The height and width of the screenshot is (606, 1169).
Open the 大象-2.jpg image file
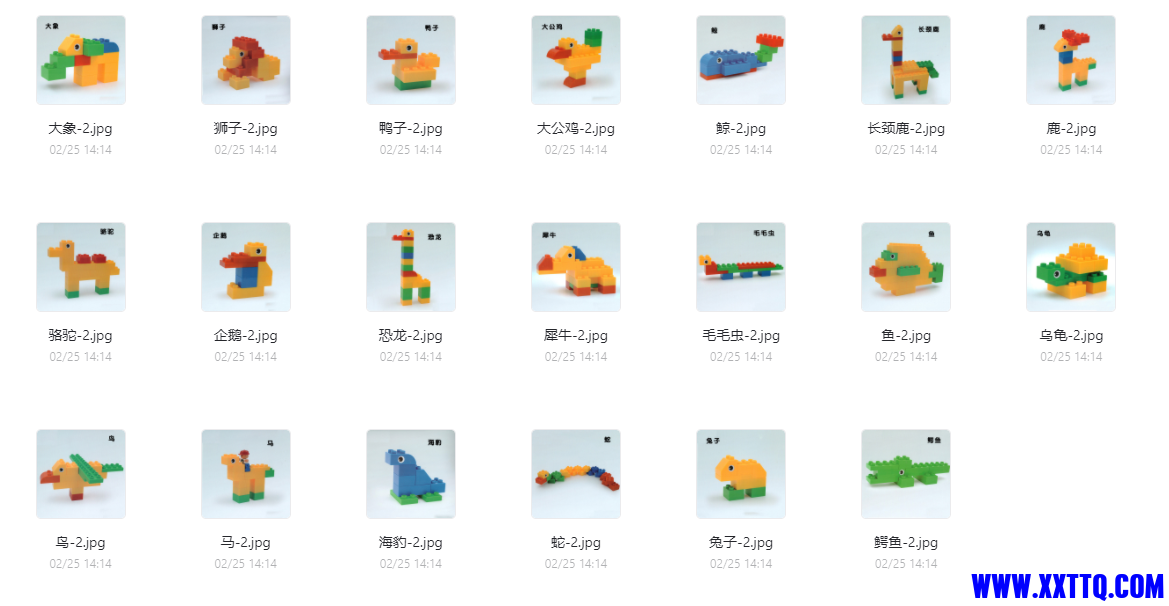pos(81,60)
